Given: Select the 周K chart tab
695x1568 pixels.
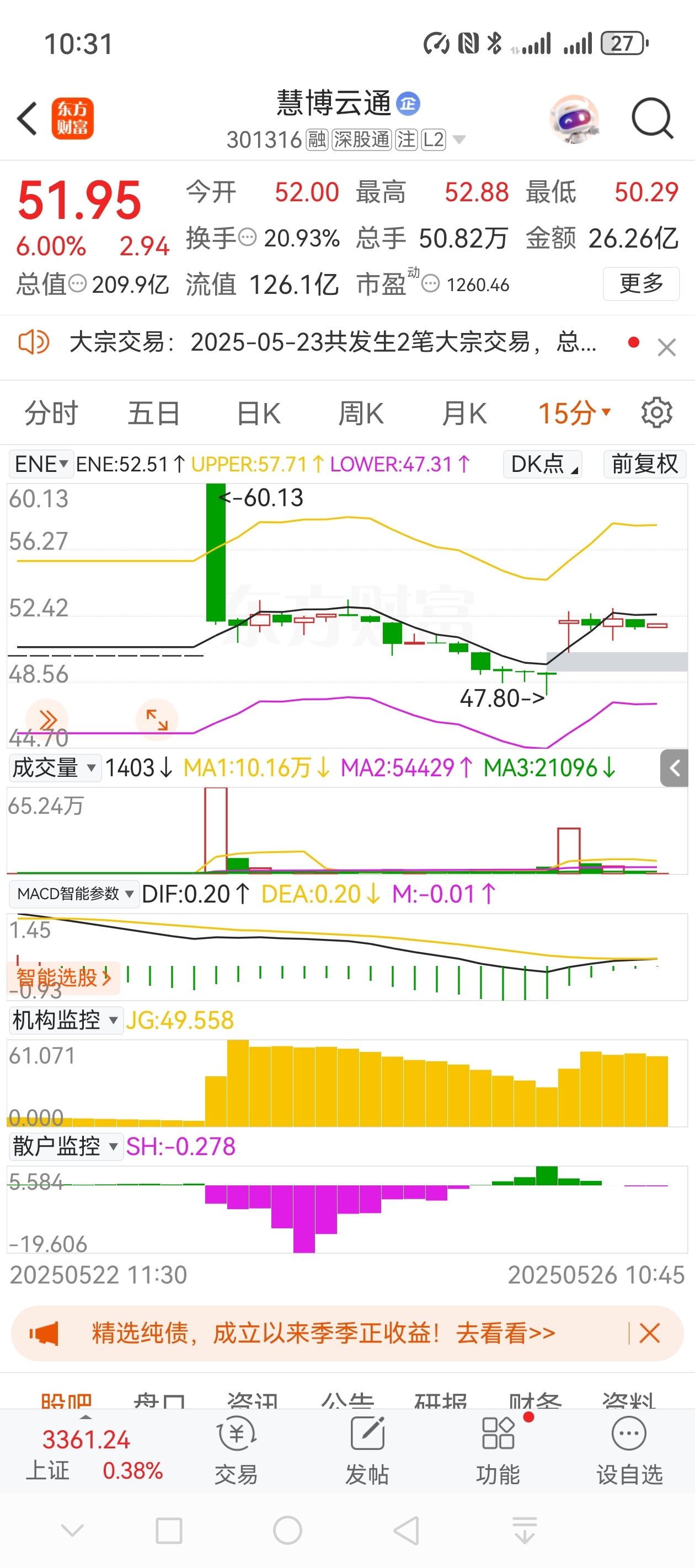Looking at the screenshot, I should pyautogui.click(x=361, y=414).
